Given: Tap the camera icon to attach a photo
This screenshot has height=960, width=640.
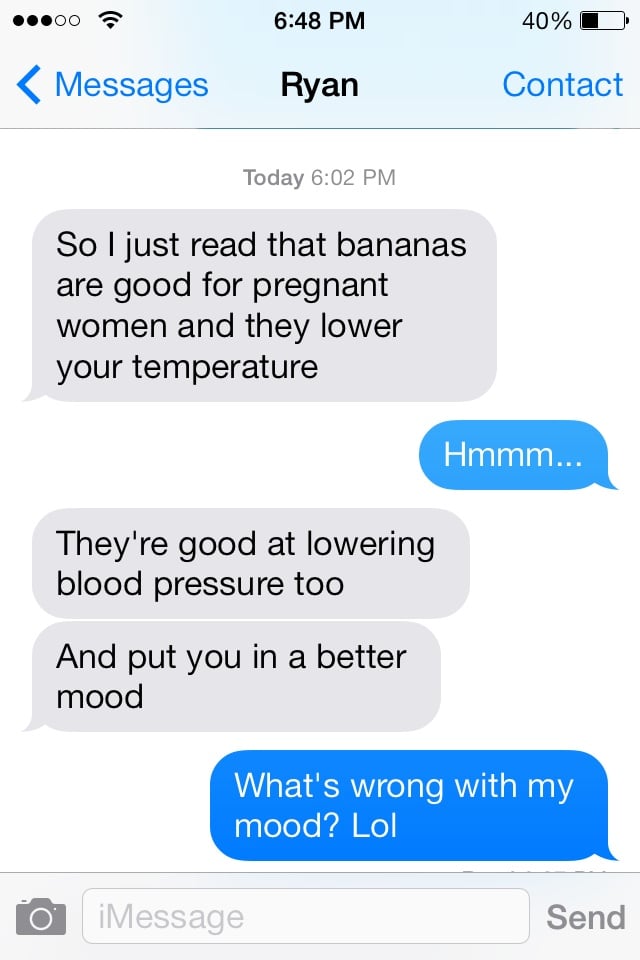Looking at the screenshot, I should point(41,916).
